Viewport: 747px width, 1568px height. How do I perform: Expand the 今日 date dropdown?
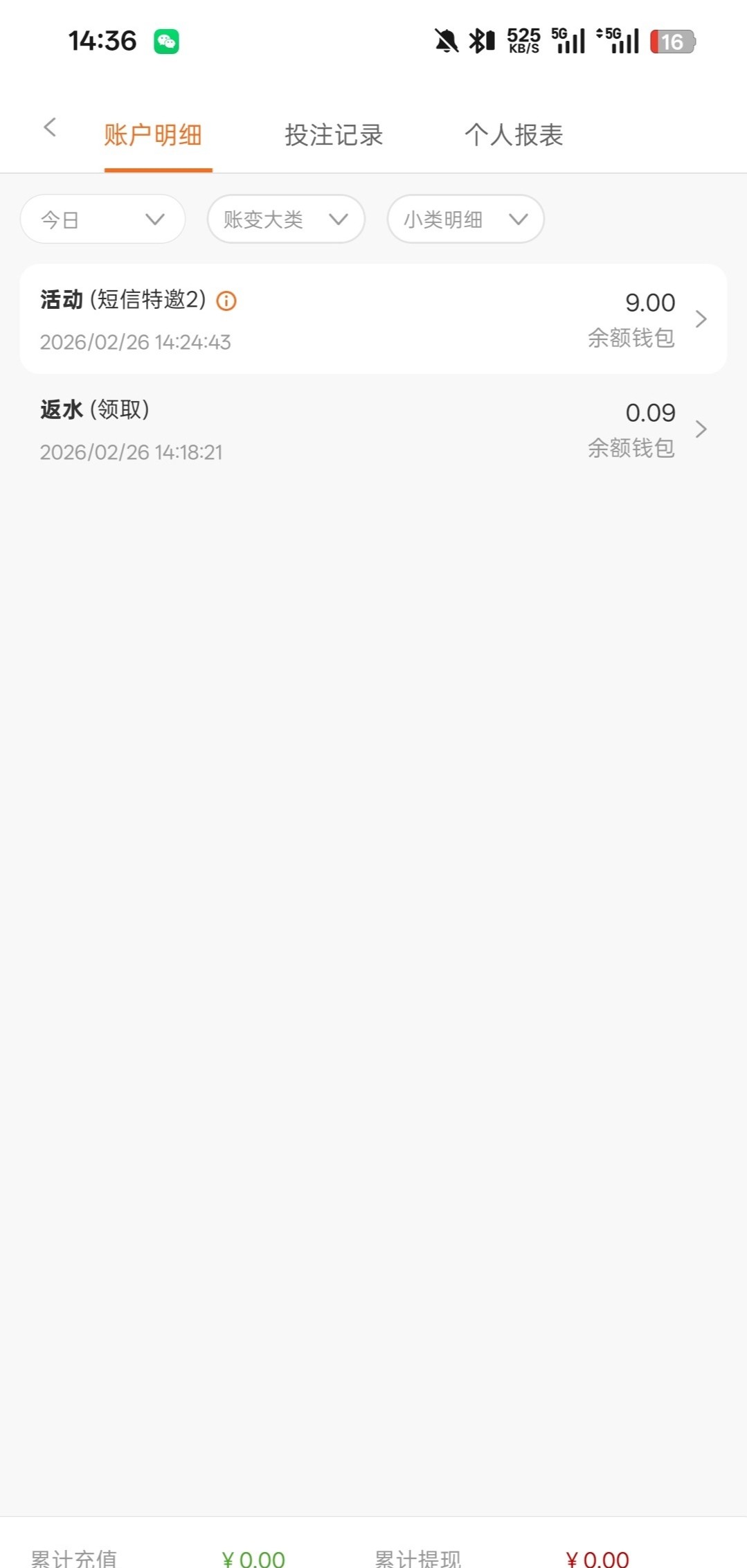[102, 220]
